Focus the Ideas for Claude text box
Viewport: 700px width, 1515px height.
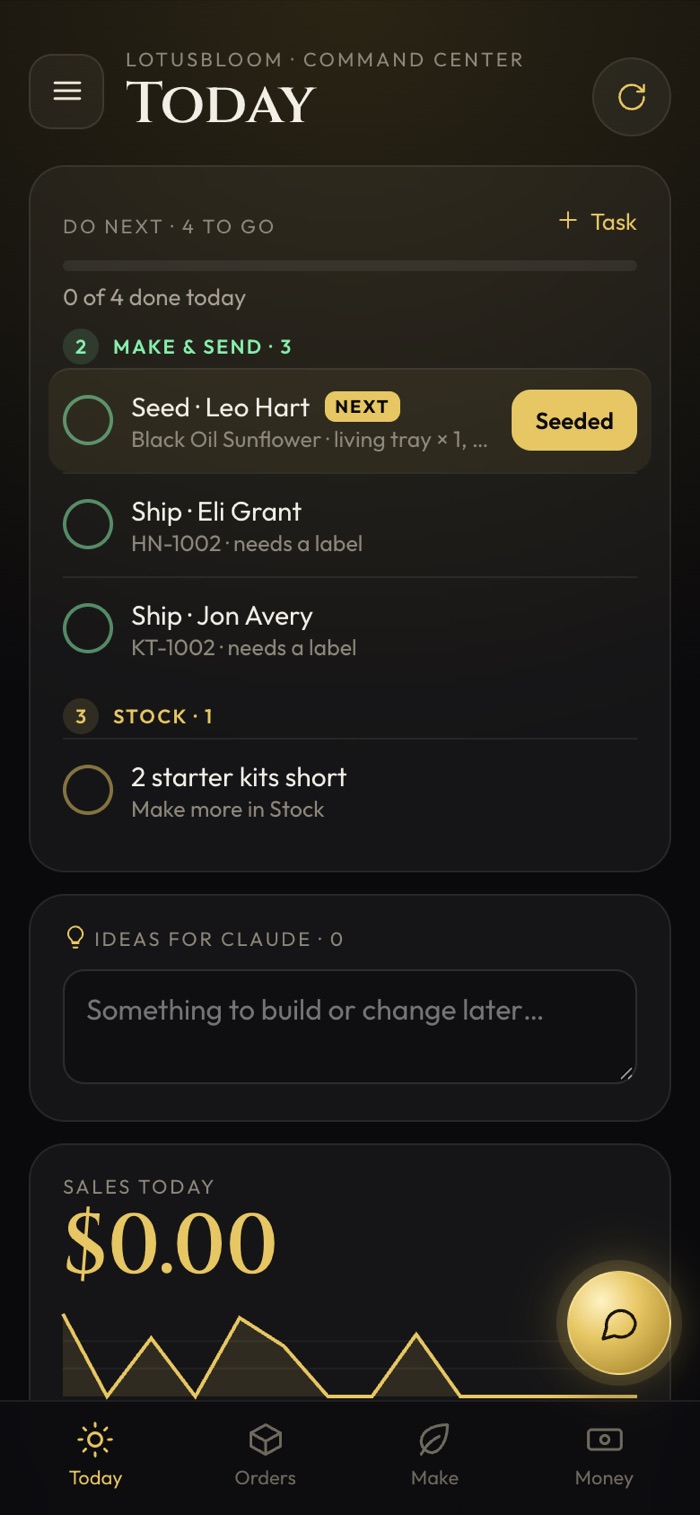coord(350,1027)
